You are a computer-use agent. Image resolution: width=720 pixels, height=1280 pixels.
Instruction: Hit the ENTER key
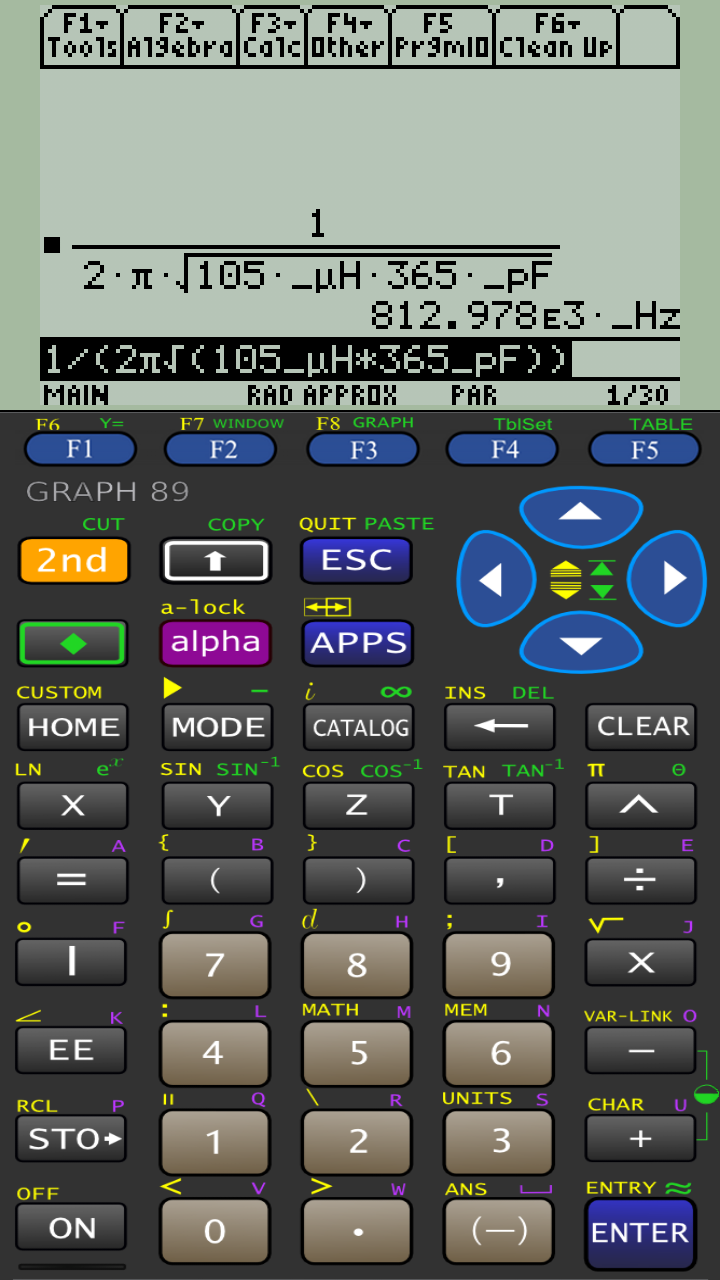[x=640, y=1232]
